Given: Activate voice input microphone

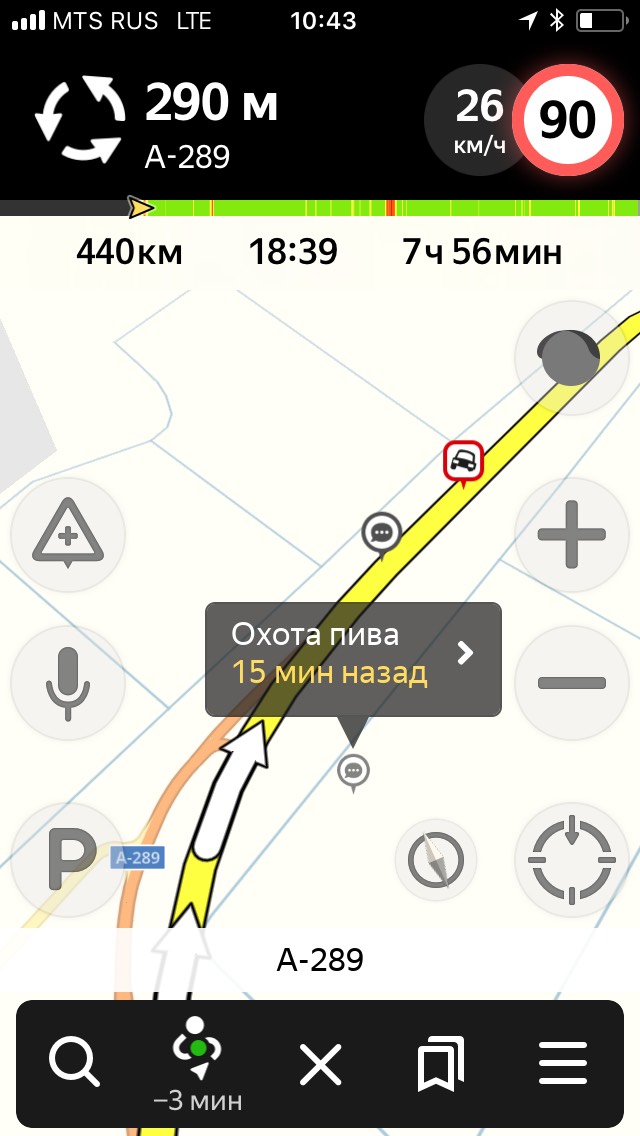Looking at the screenshot, I should point(68,682).
